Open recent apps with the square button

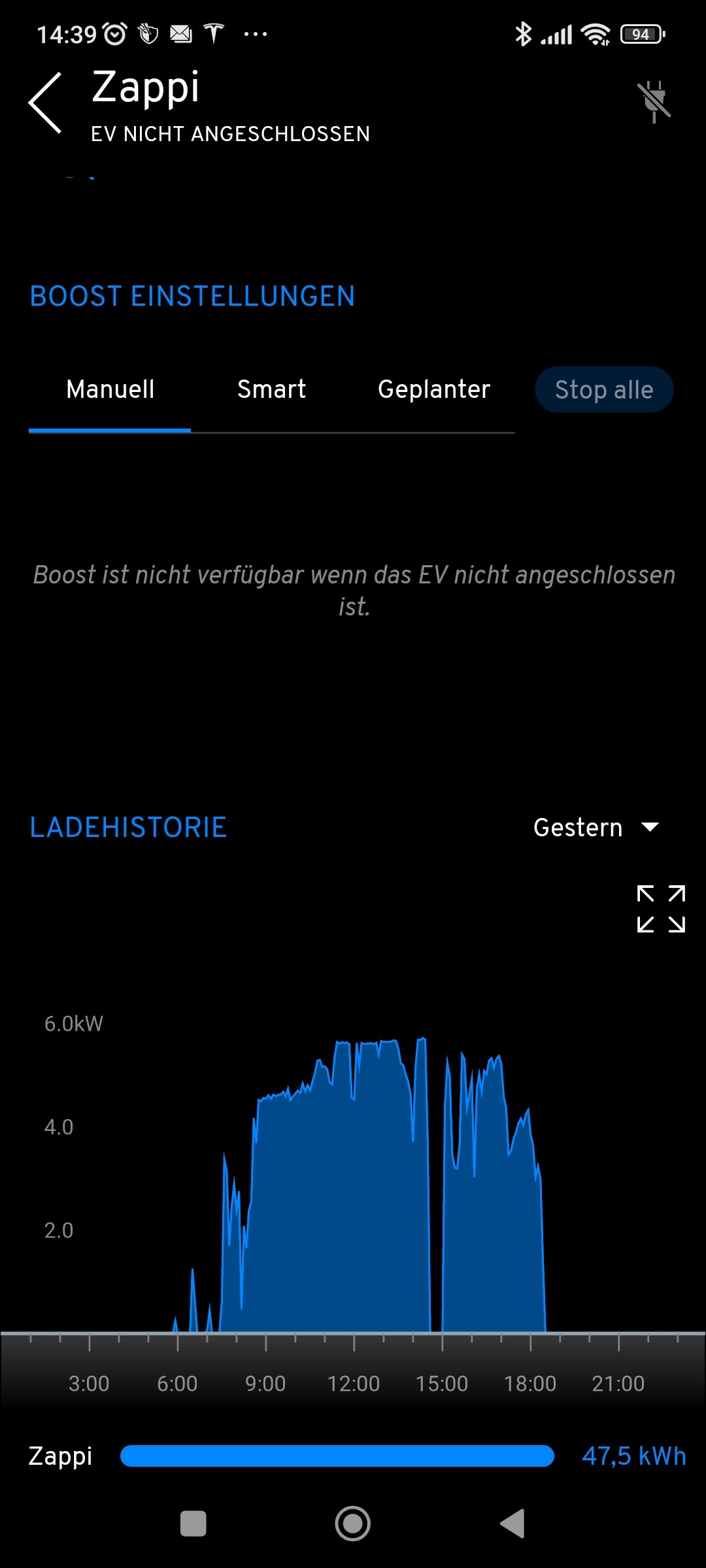(x=193, y=1524)
